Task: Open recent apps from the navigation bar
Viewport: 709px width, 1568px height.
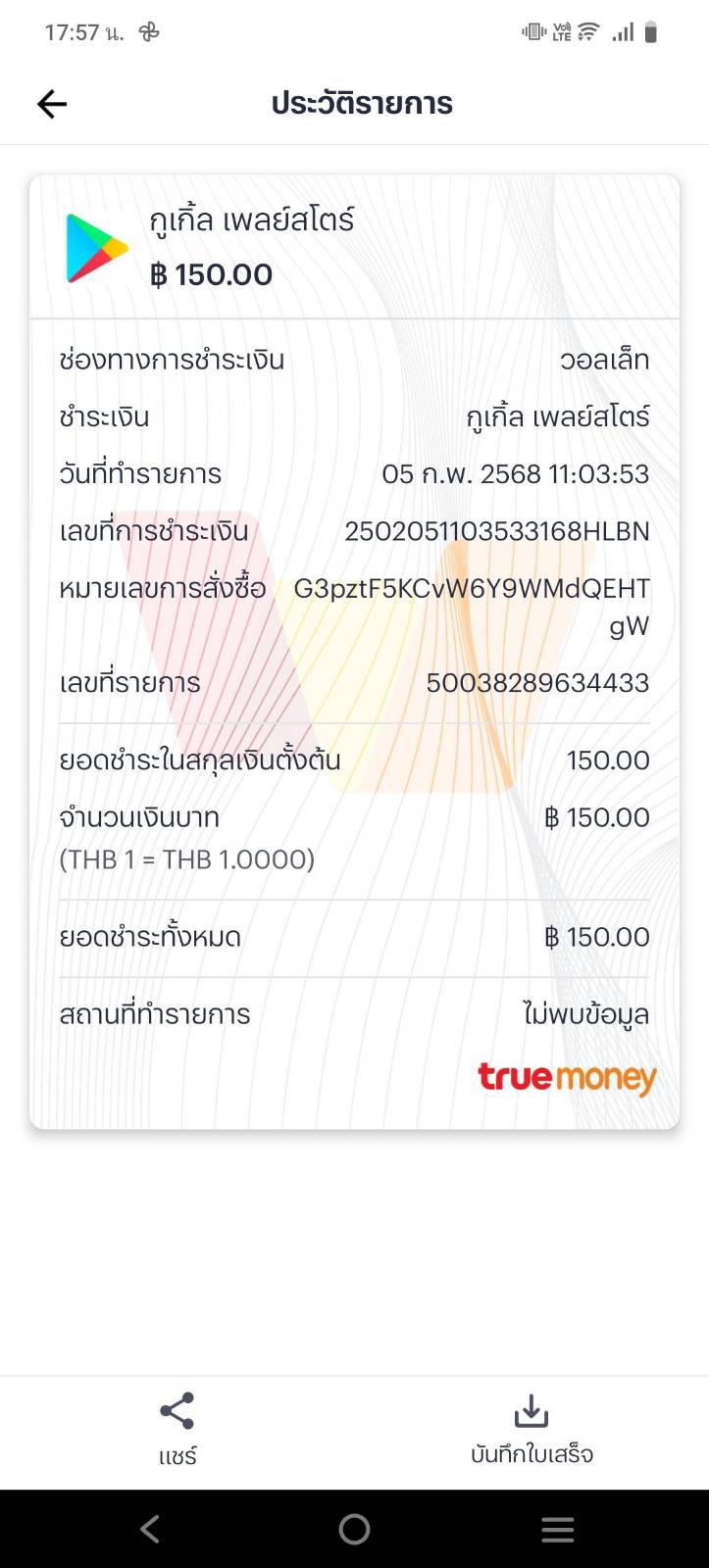Action: [558, 1529]
